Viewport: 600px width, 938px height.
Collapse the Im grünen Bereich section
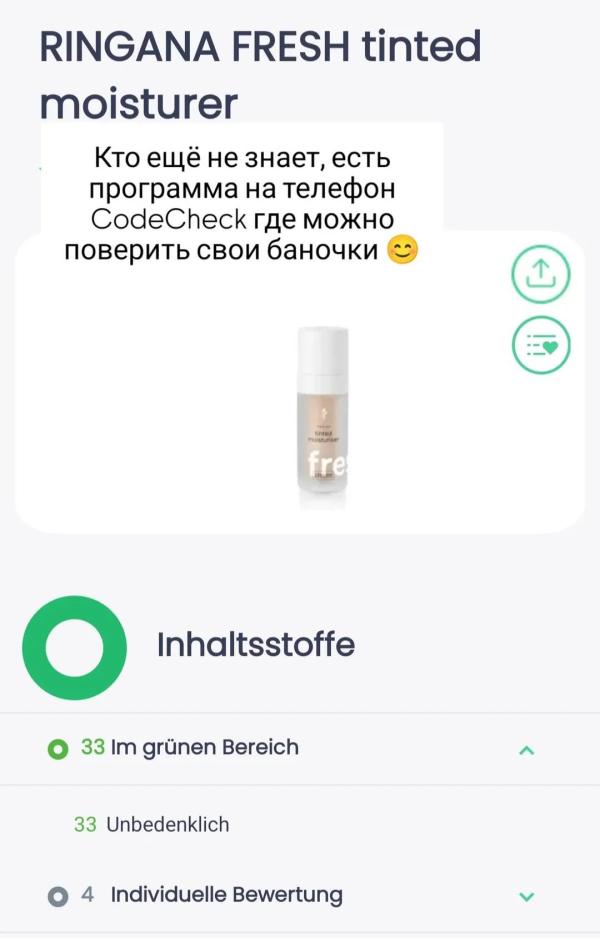click(x=526, y=750)
